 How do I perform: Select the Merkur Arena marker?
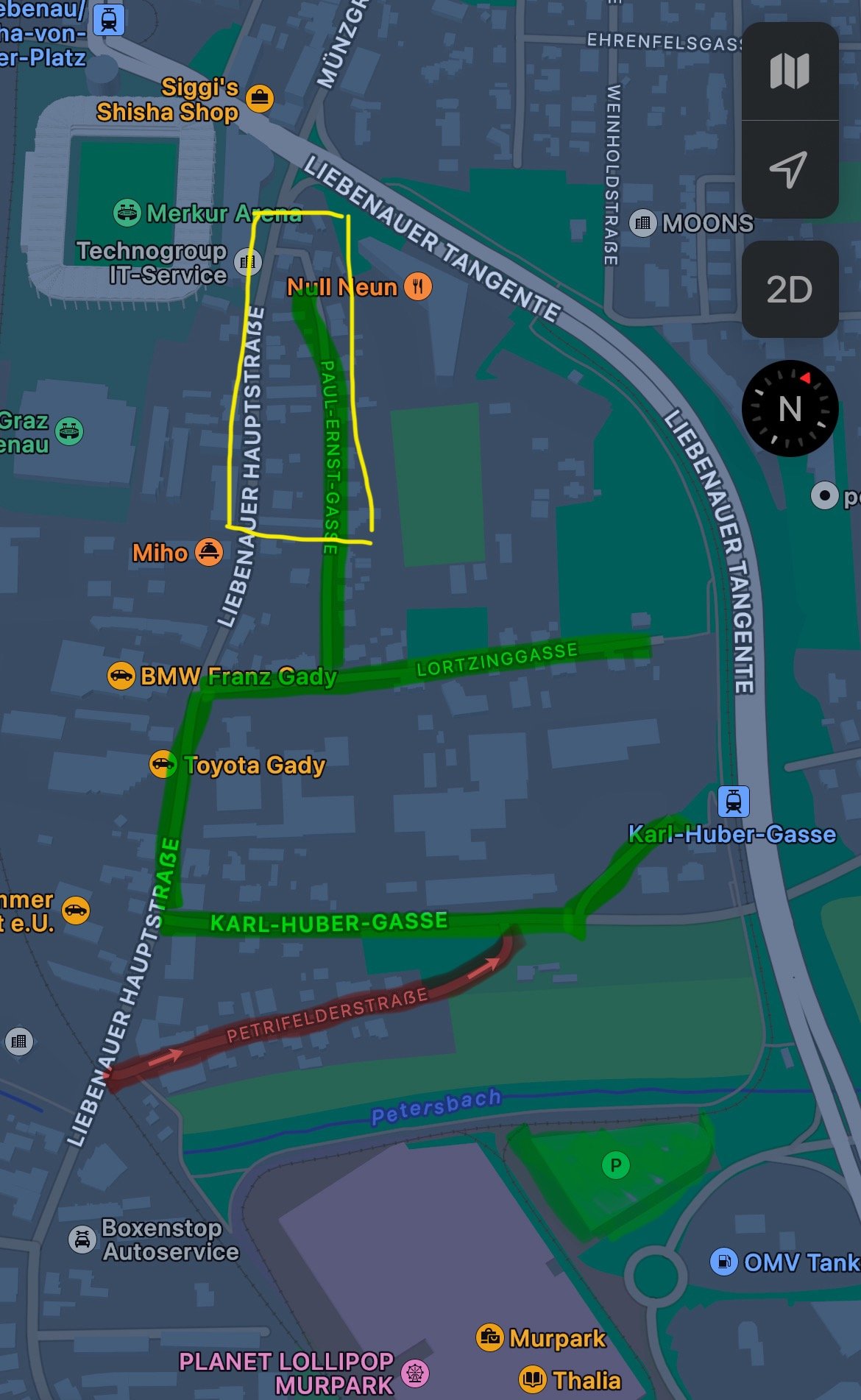[x=127, y=213]
